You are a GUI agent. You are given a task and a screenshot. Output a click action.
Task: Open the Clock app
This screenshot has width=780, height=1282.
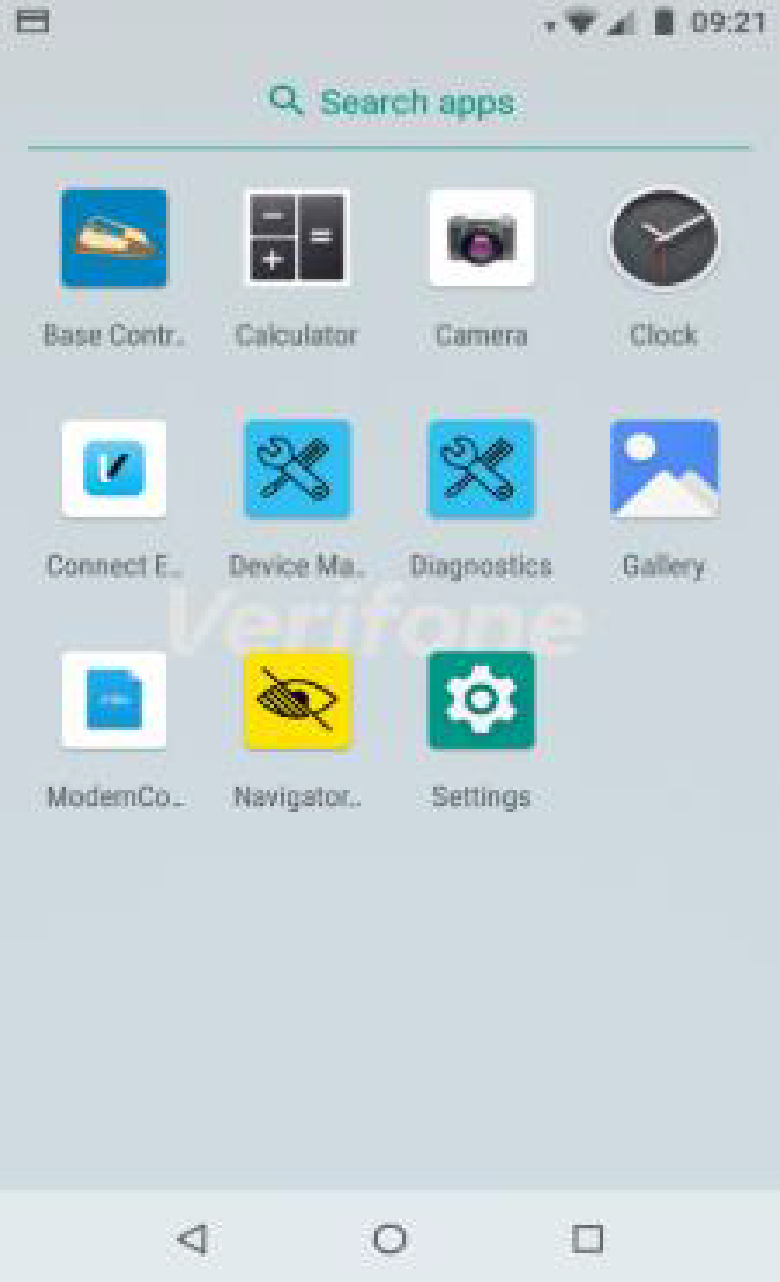coord(664,238)
